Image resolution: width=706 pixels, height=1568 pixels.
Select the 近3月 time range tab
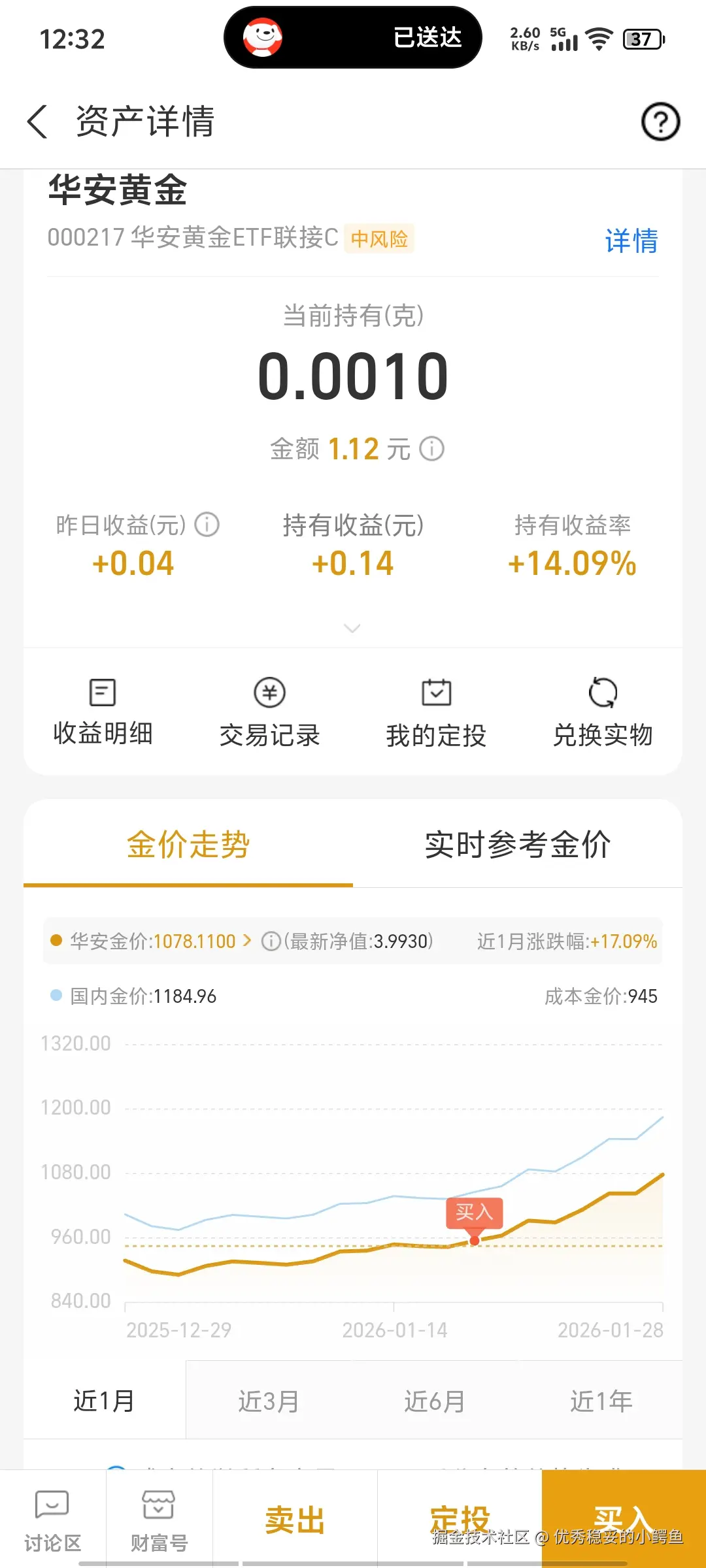coord(268,1400)
